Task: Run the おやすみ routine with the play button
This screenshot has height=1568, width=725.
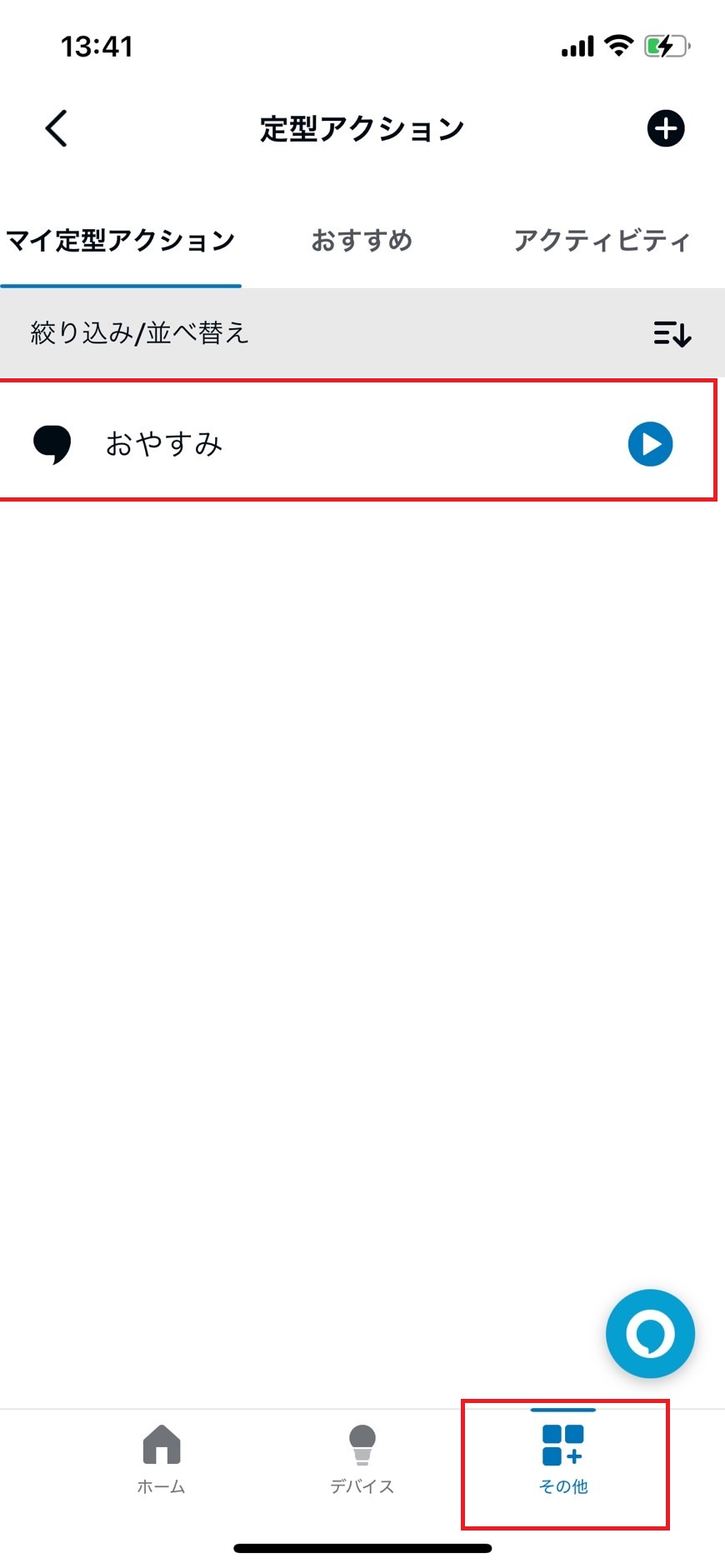Action: coord(650,444)
